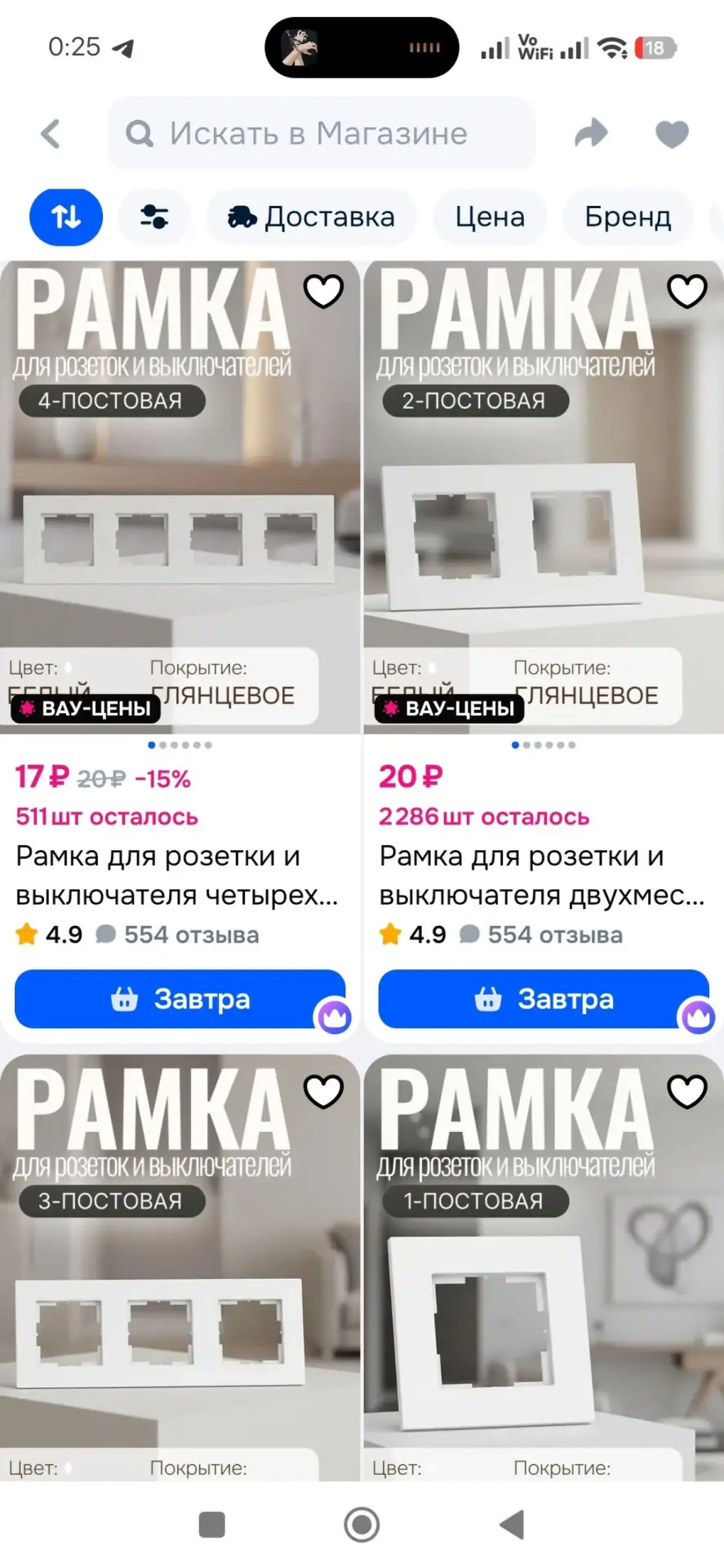Tap the system home button
The width and height of the screenshot is (724, 1568).
coord(362,1524)
